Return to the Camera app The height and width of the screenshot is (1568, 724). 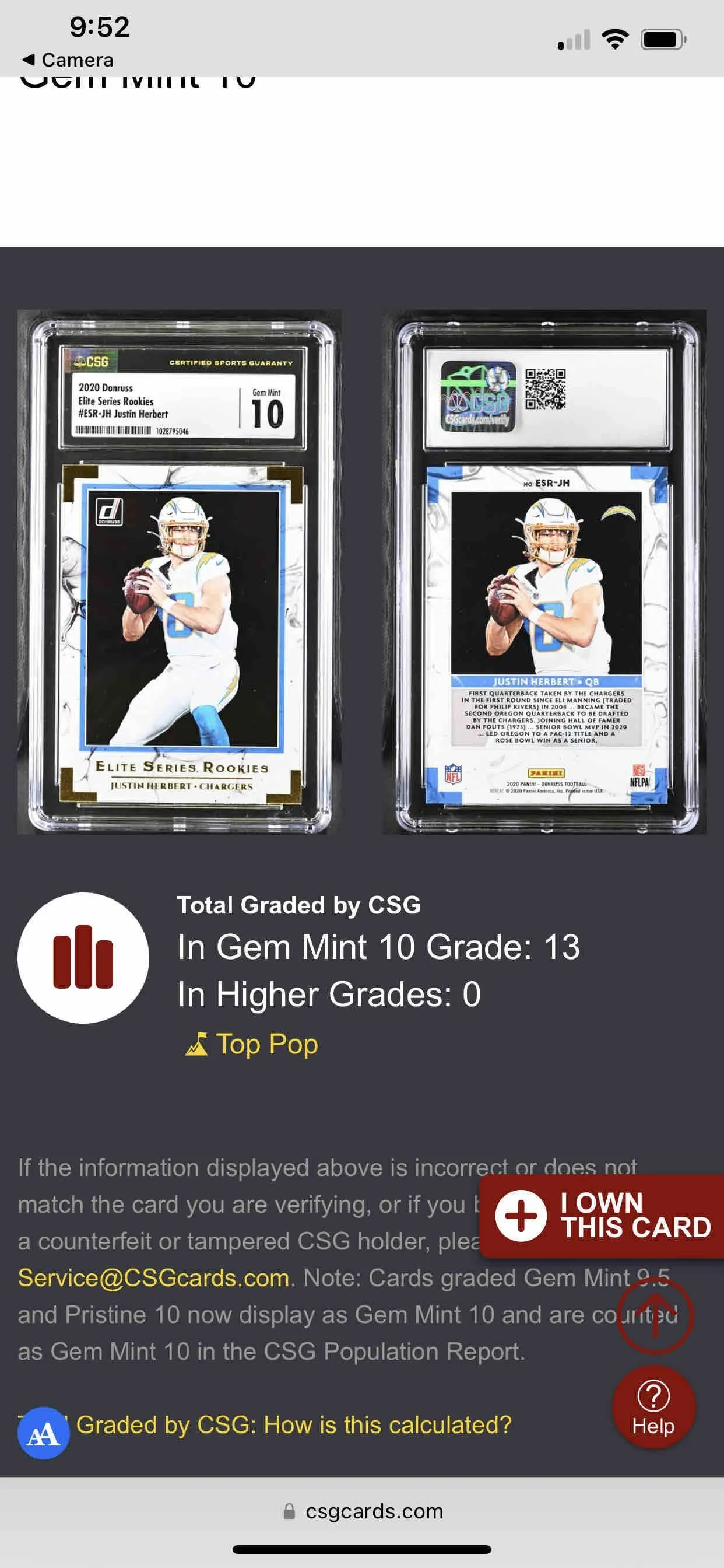[x=67, y=60]
